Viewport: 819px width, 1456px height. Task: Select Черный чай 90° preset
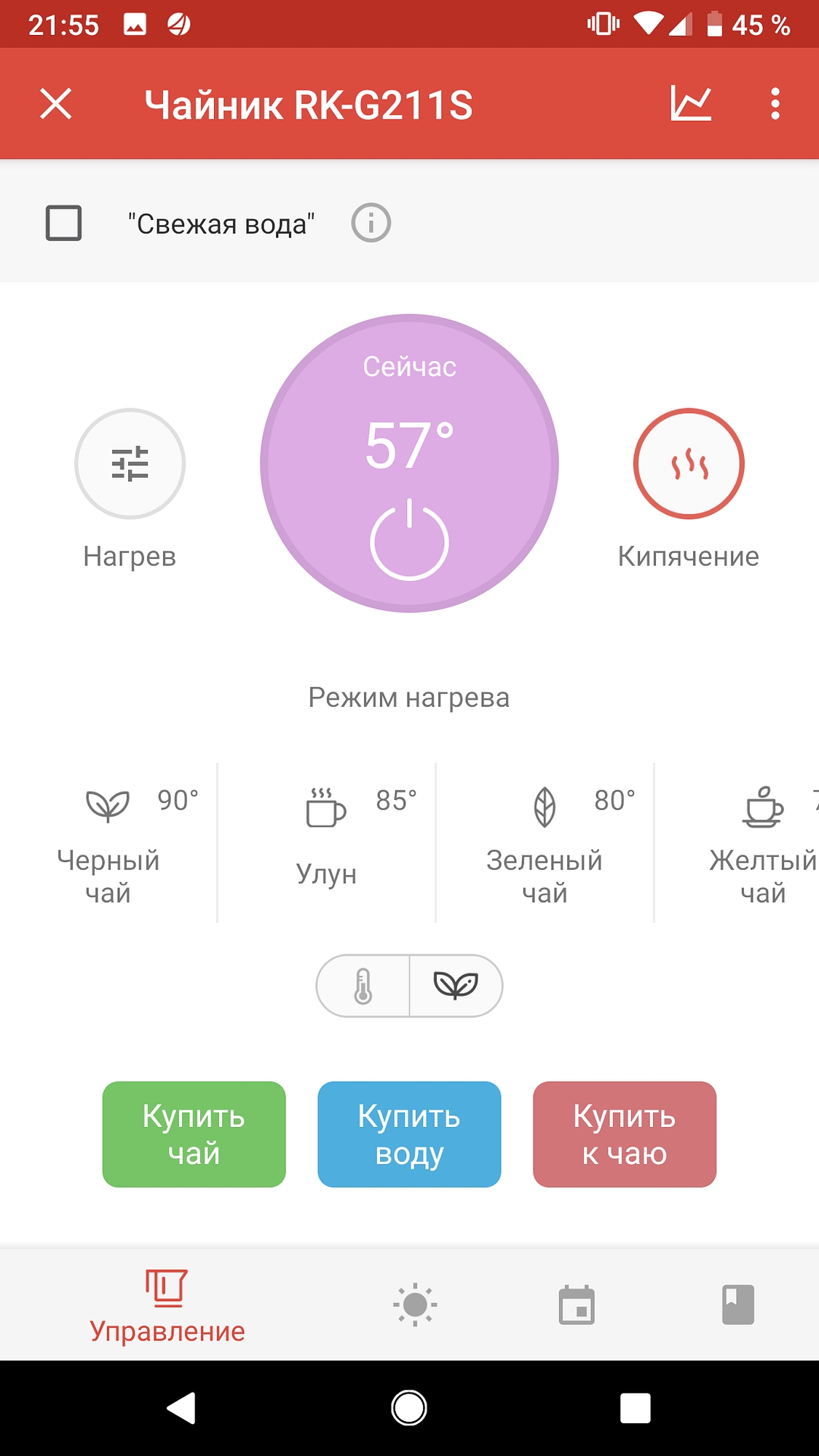click(x=109, y=843)
